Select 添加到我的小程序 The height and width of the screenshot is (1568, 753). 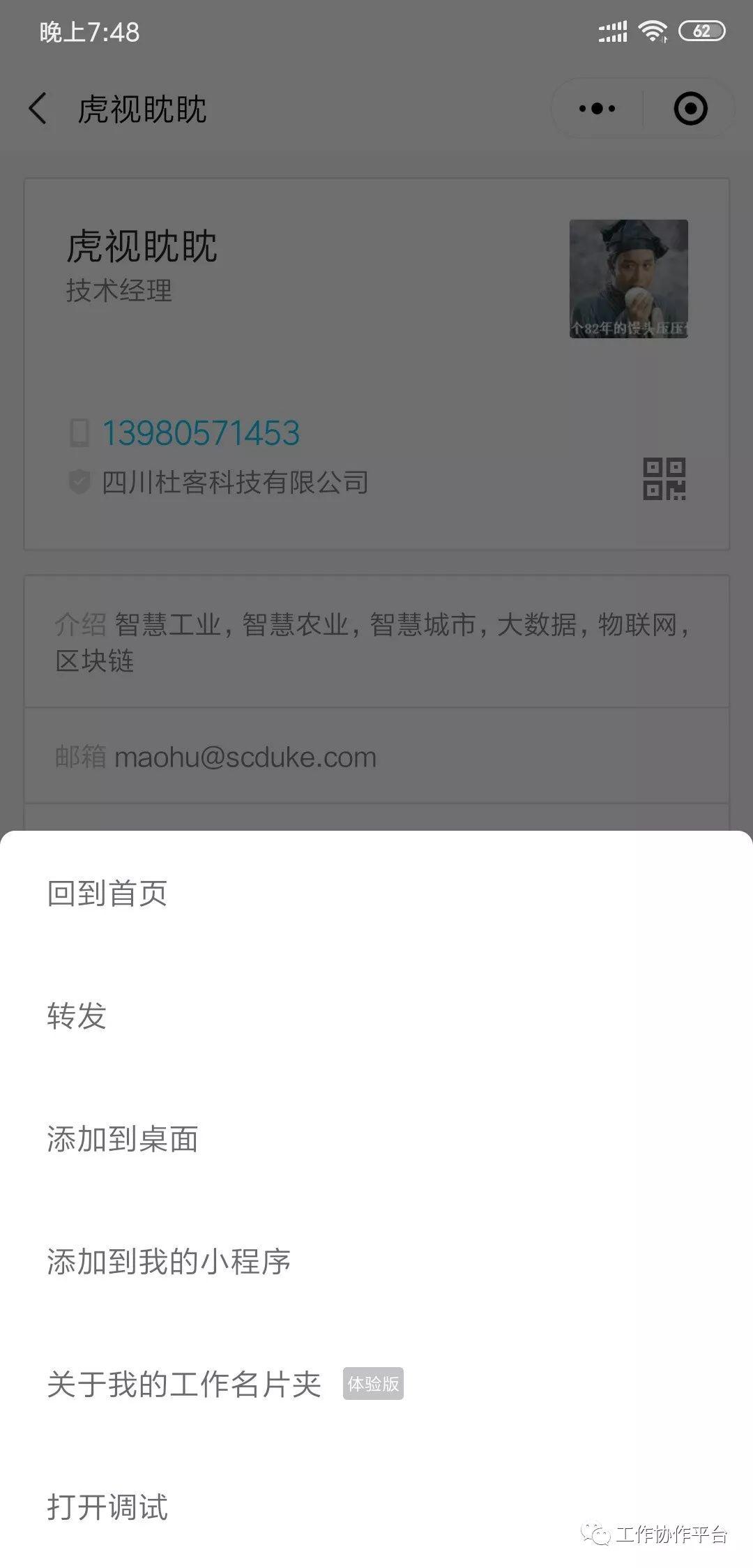pos(376,1262)
